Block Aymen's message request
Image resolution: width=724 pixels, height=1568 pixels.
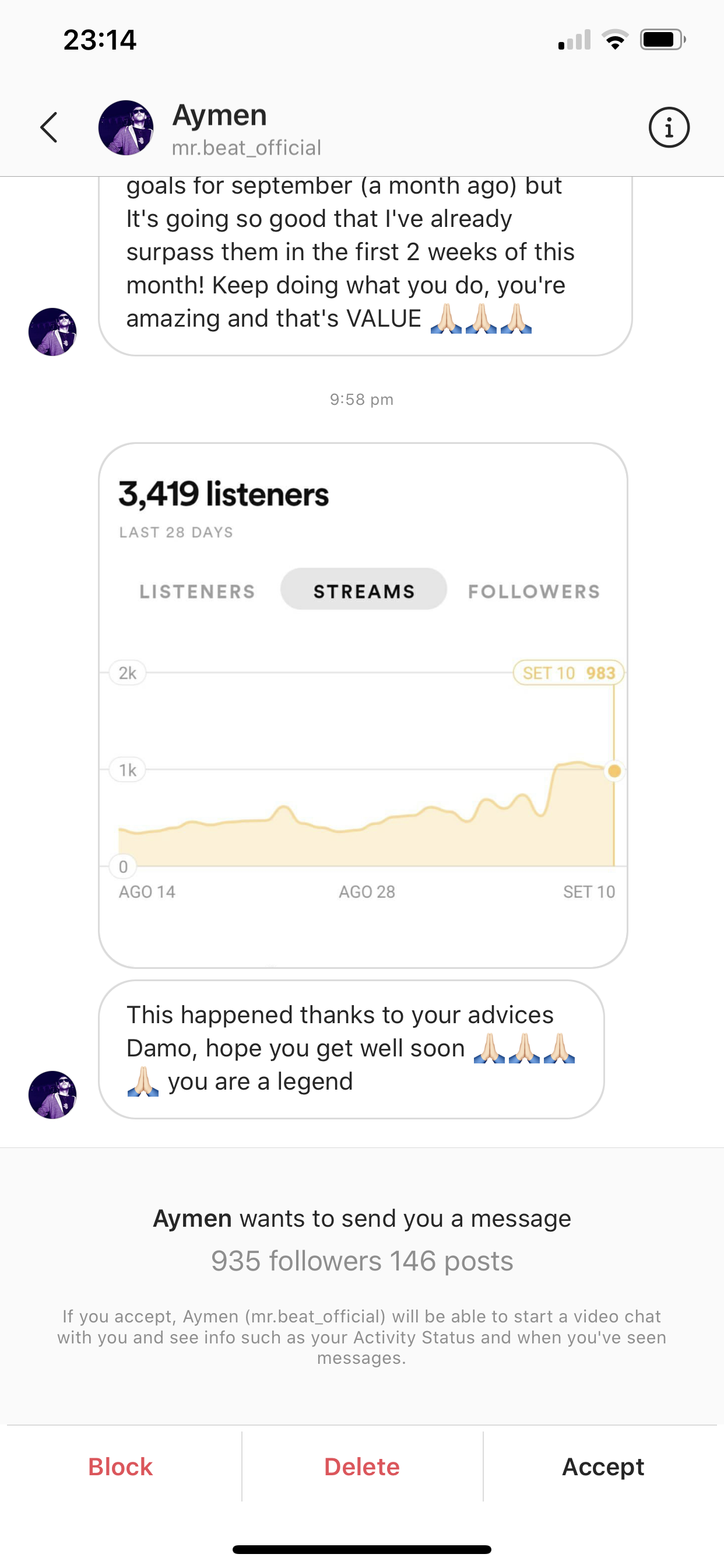point(121,1467)
